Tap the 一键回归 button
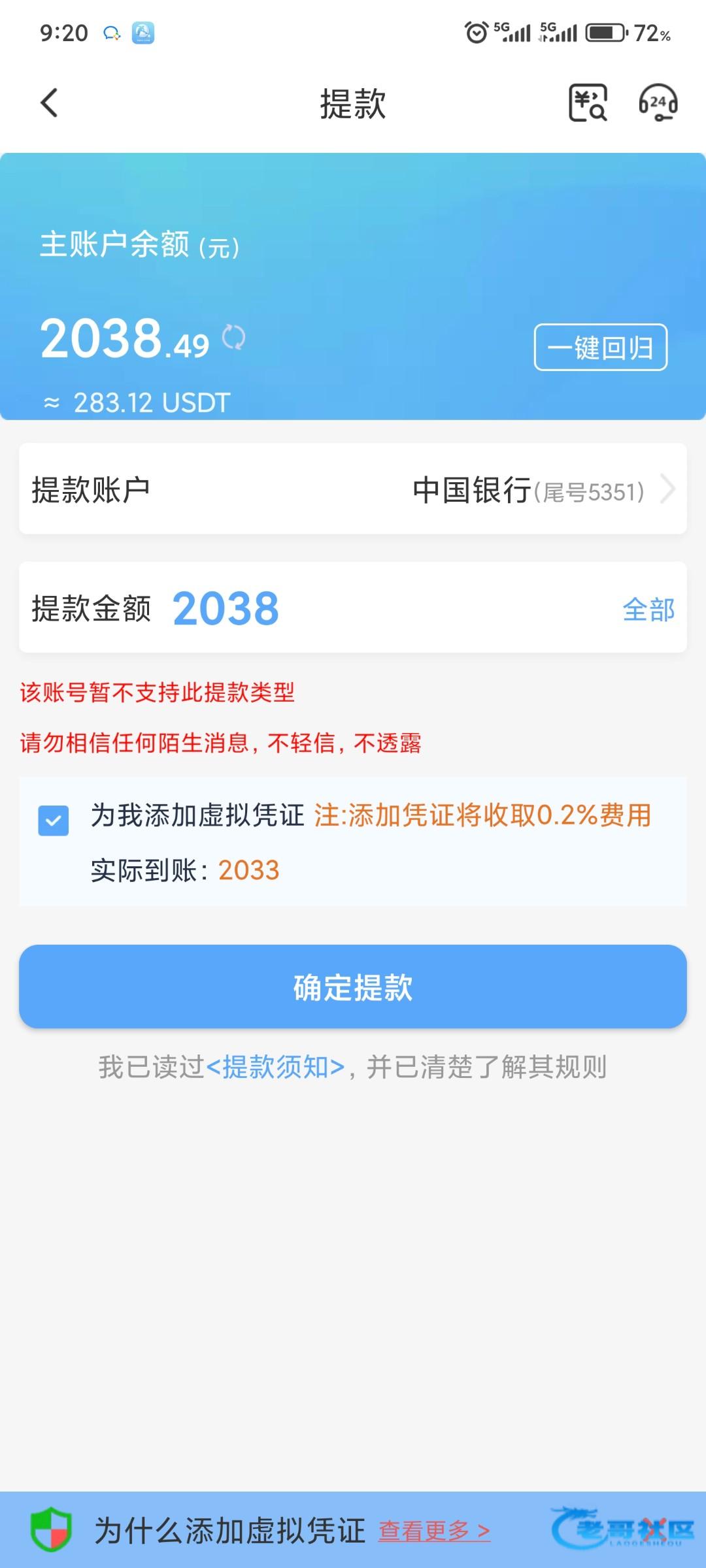The image size is (706, 1568). [601, 347]
